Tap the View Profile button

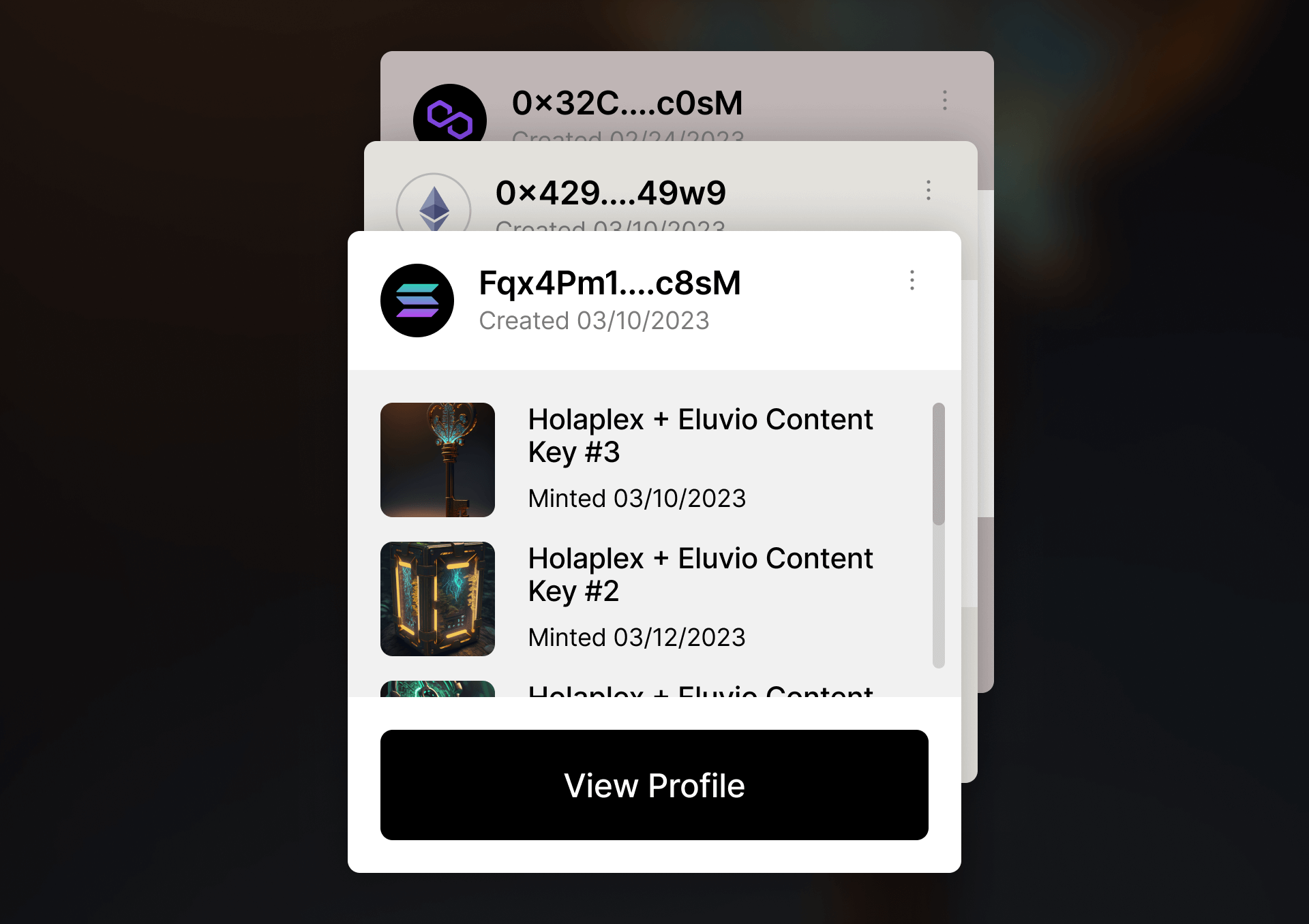click(654, 785)
